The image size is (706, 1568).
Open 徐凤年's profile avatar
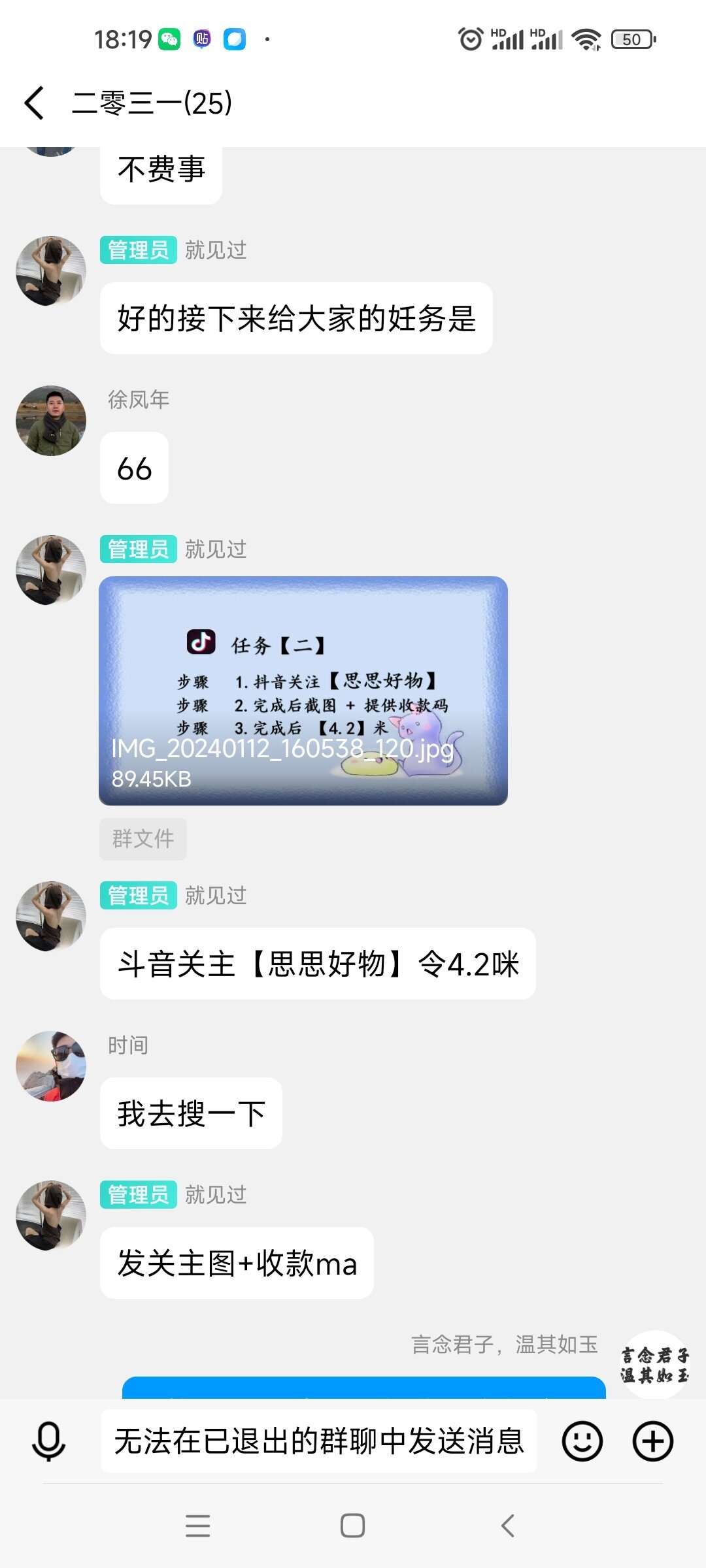click(x=51, y=421)
